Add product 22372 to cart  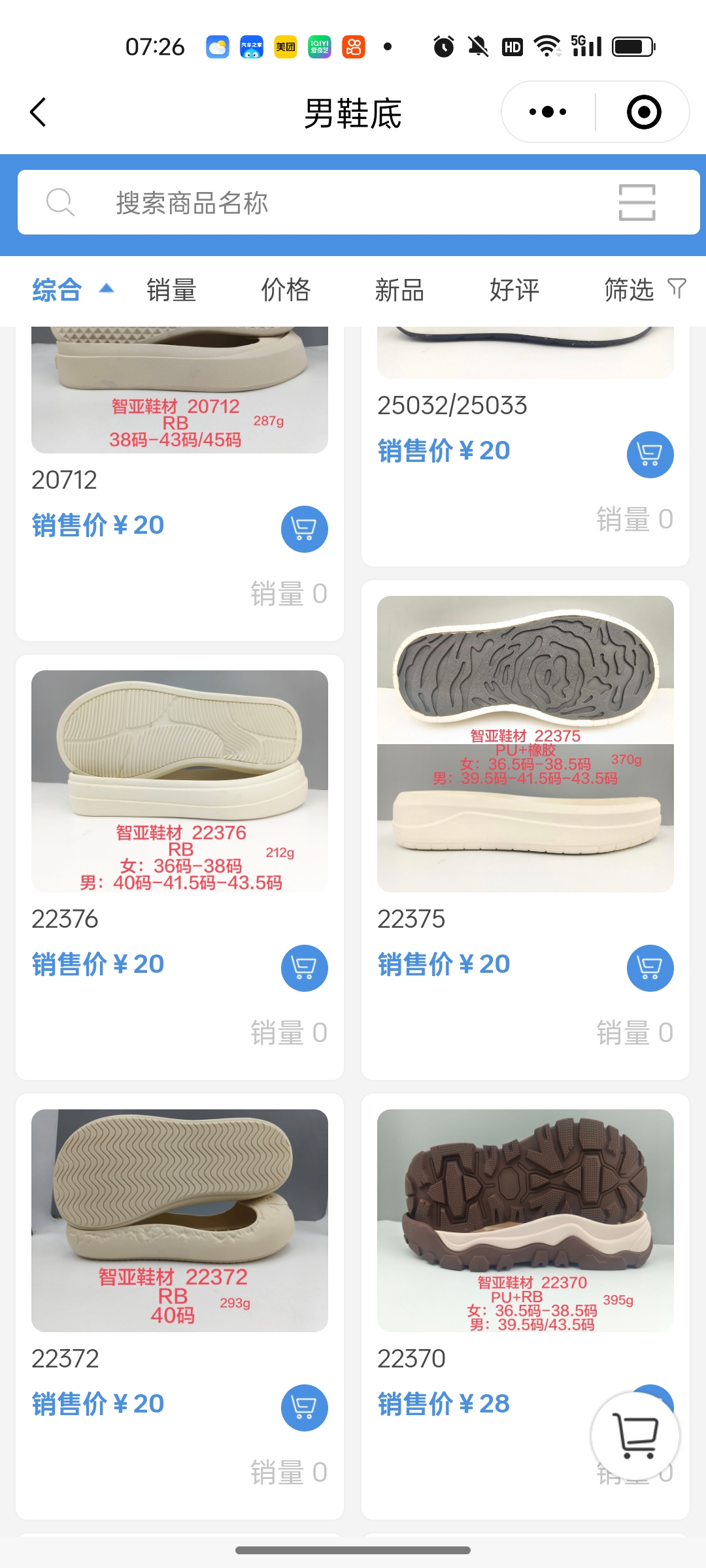click(304, 1407)
